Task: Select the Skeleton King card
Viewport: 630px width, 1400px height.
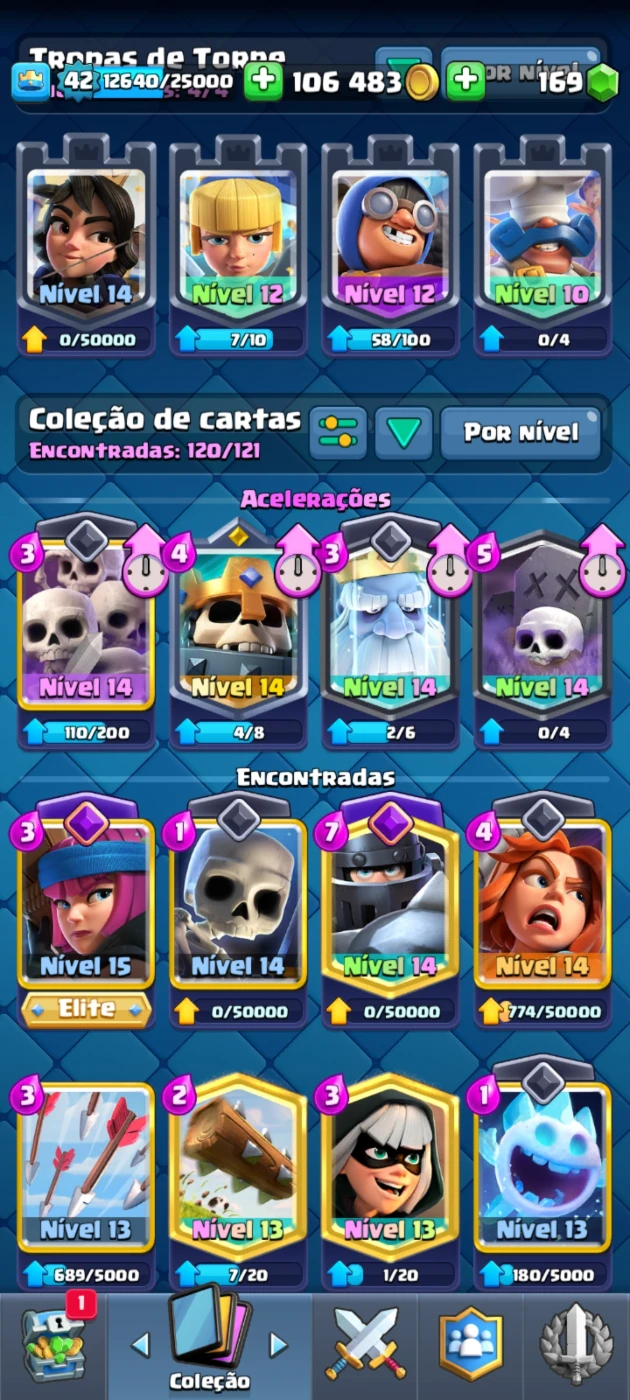Action: [x=238, y=625]
